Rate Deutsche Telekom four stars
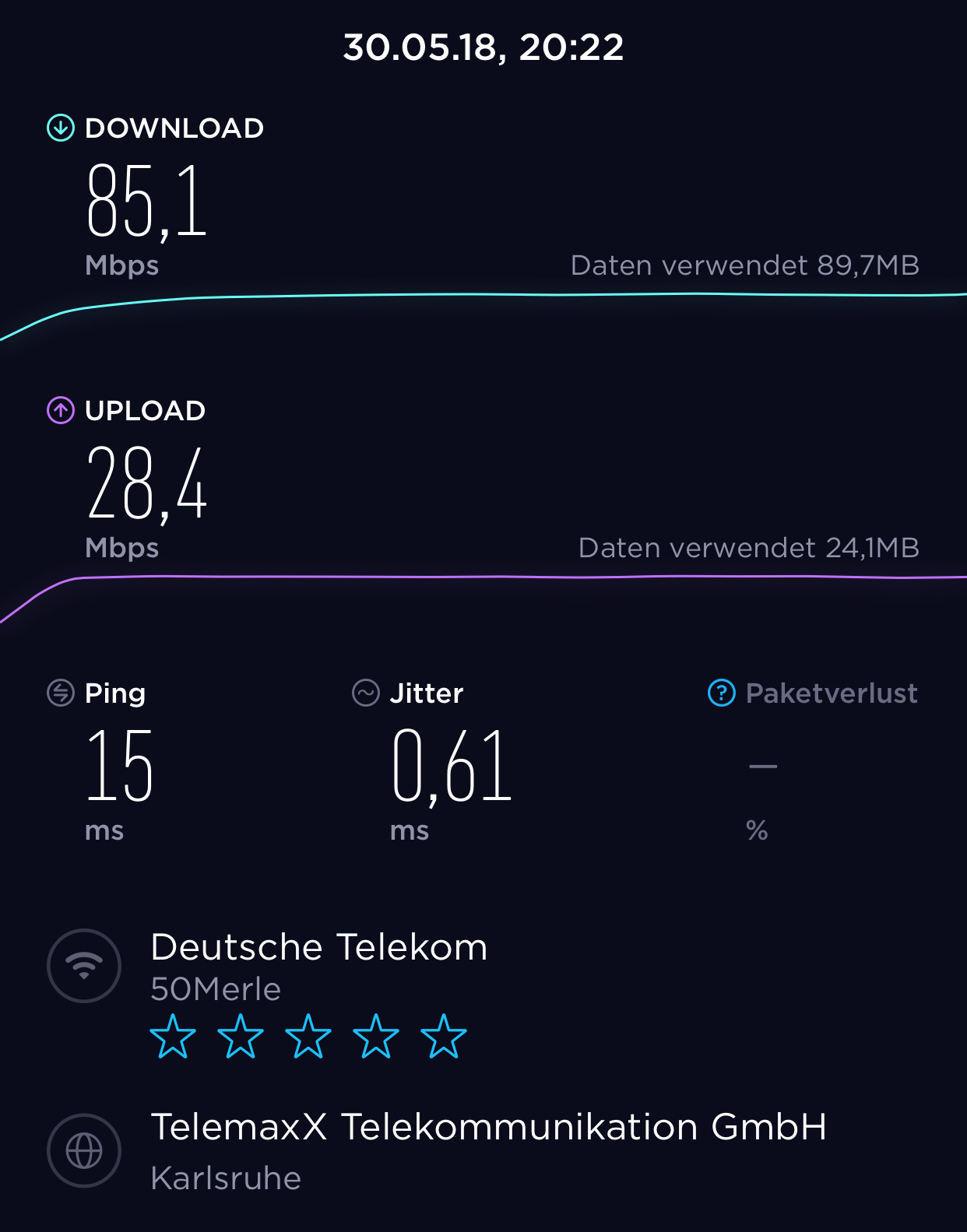Viewport: 967px width, 1232px height. 376,1036
